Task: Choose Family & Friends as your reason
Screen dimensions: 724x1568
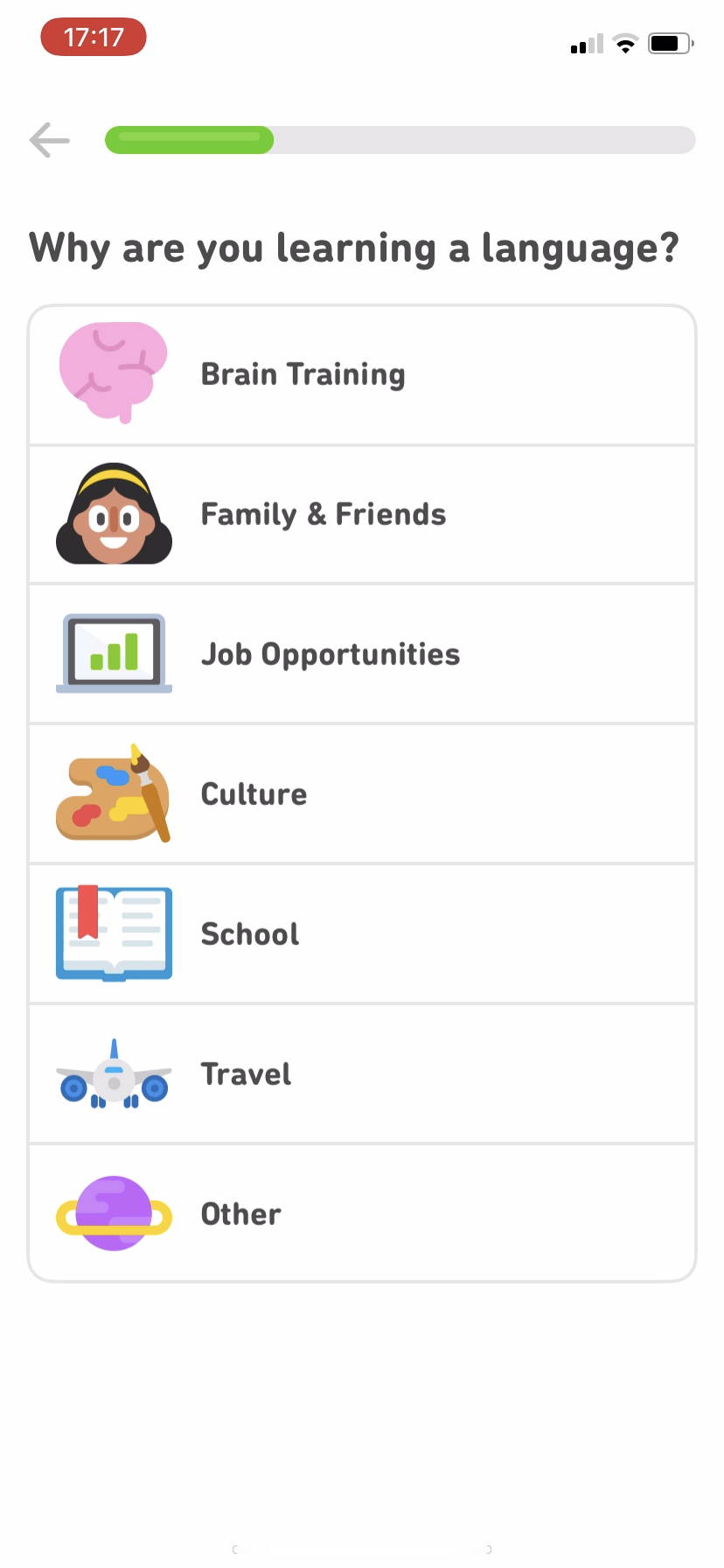Action: point(361,514)
